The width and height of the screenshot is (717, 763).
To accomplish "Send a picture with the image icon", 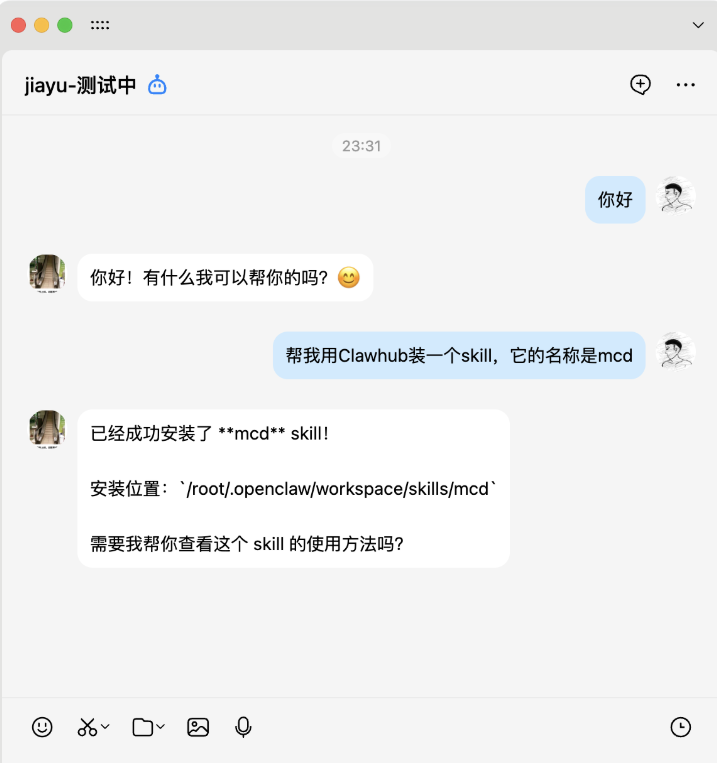I will (198, 727).
